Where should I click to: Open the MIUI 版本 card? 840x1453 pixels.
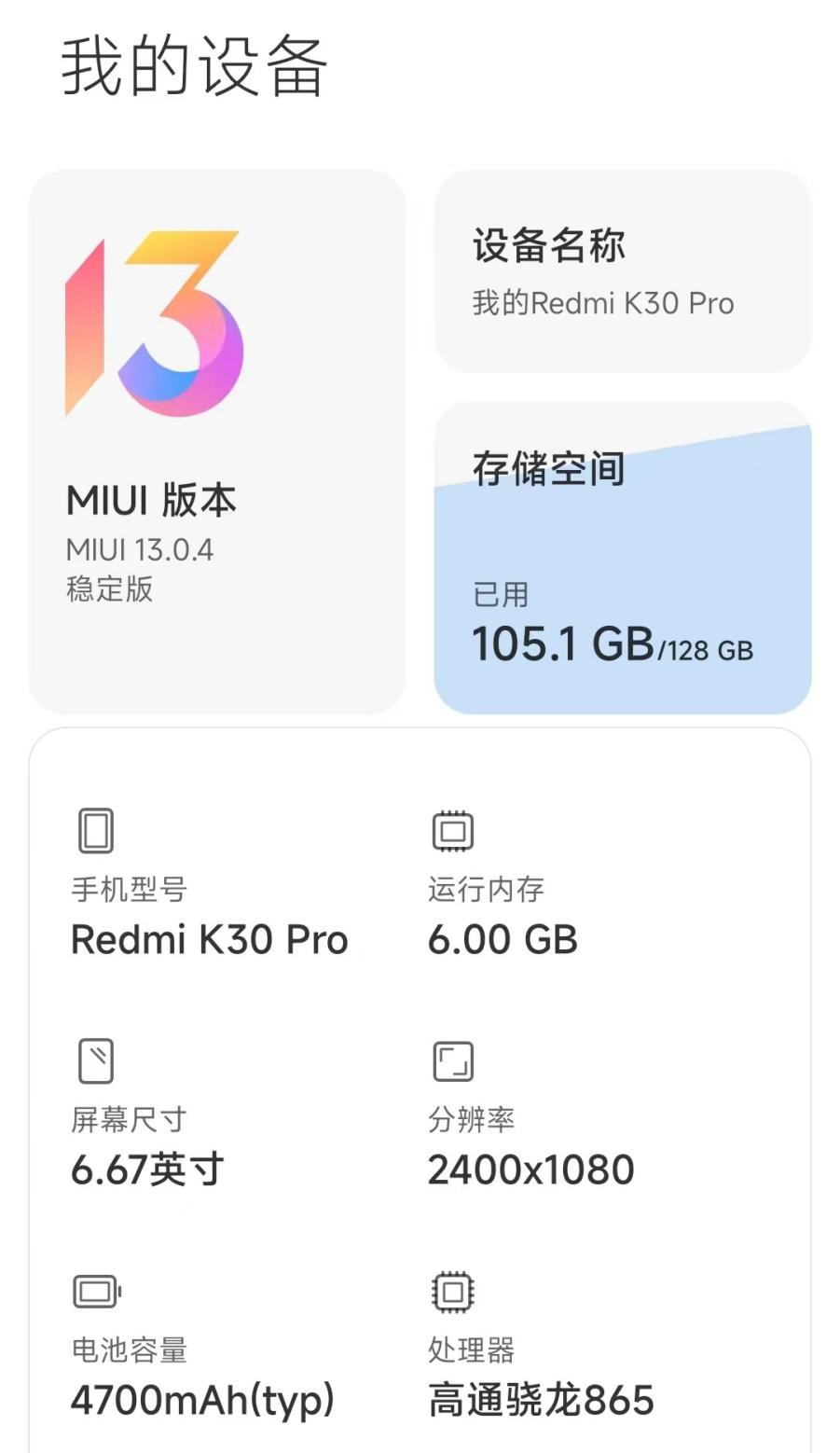(216, 438)
